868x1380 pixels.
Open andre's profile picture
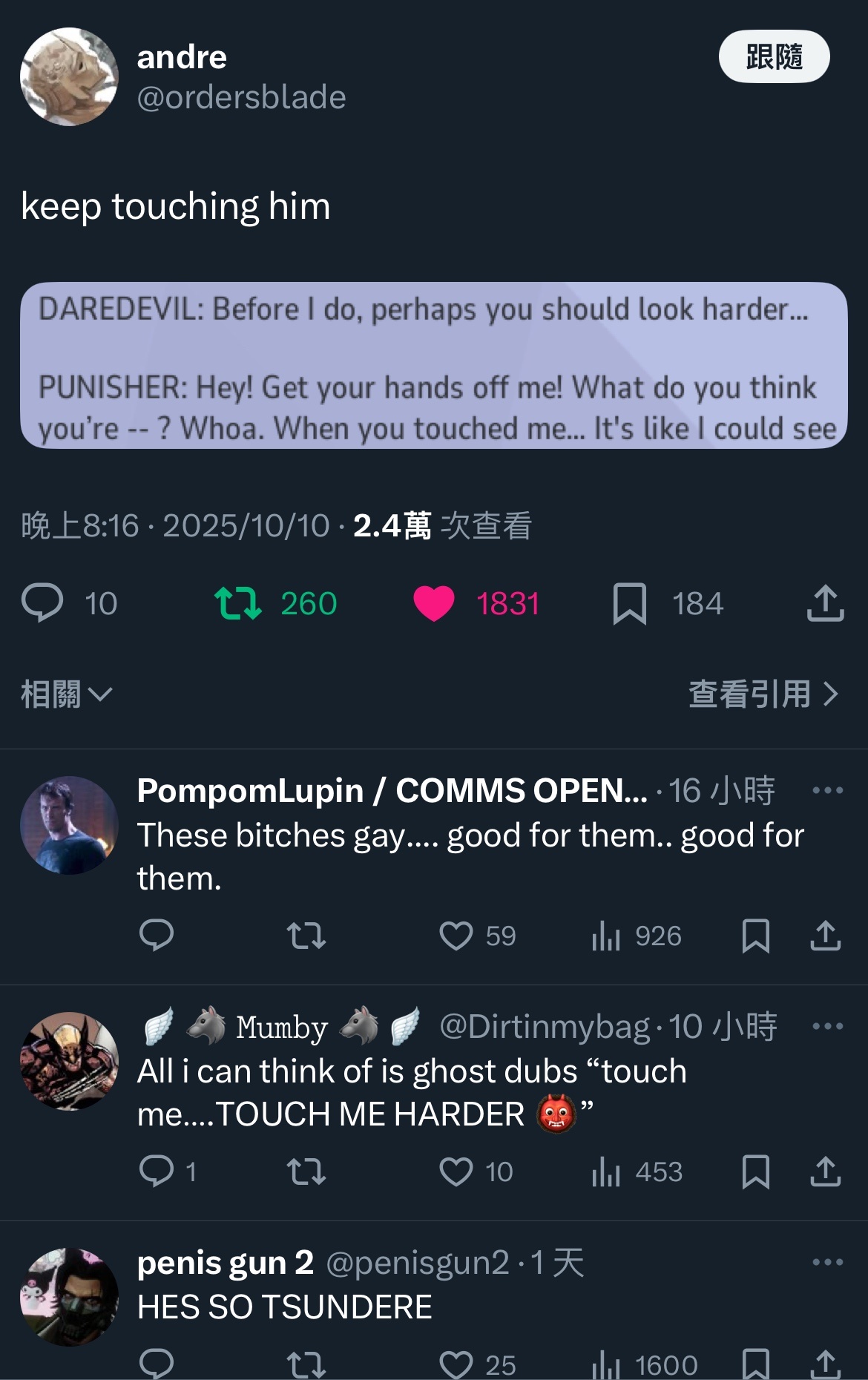click(x=69, y=76)
